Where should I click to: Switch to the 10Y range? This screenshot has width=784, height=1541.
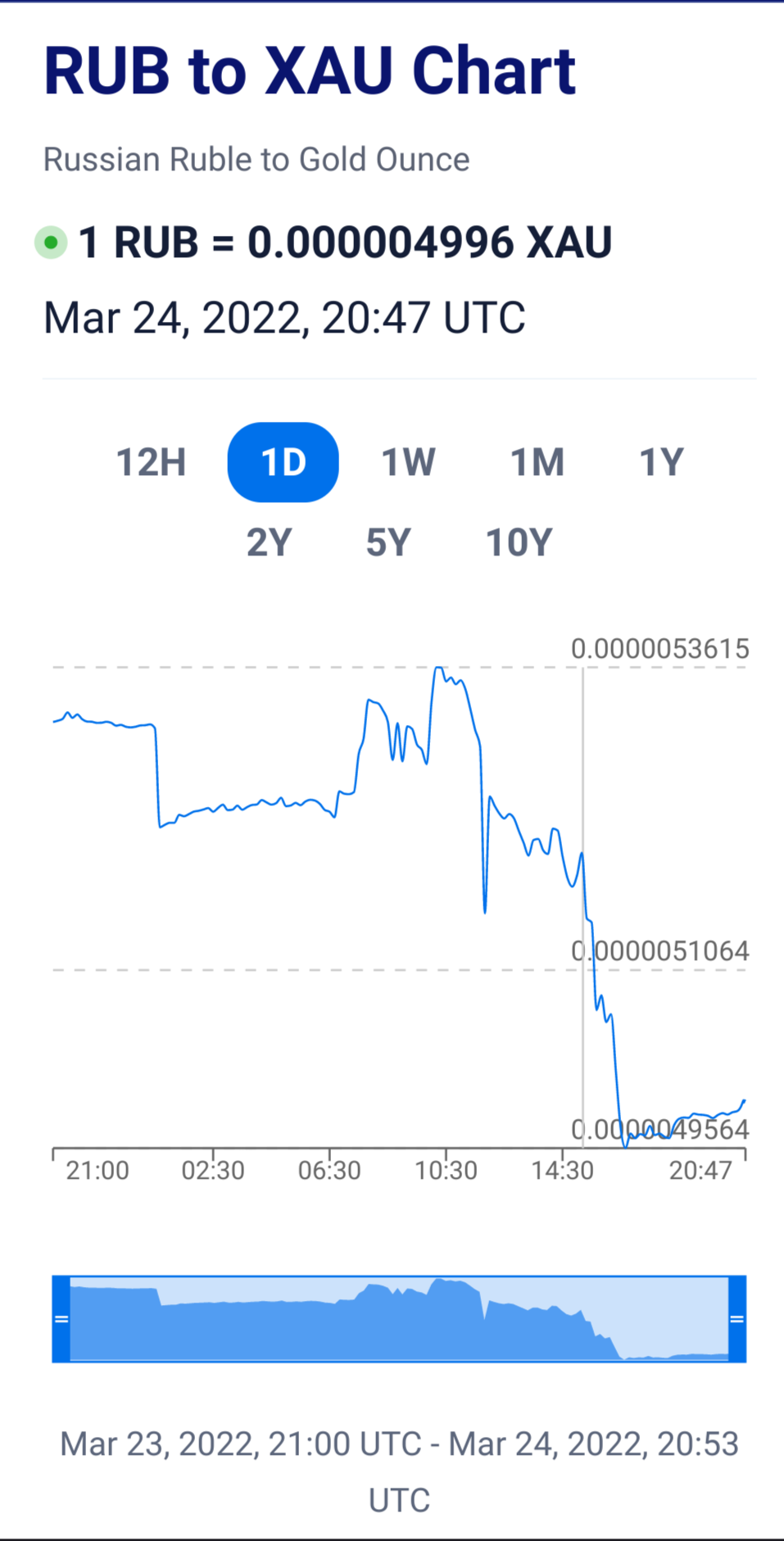point(519,542)
